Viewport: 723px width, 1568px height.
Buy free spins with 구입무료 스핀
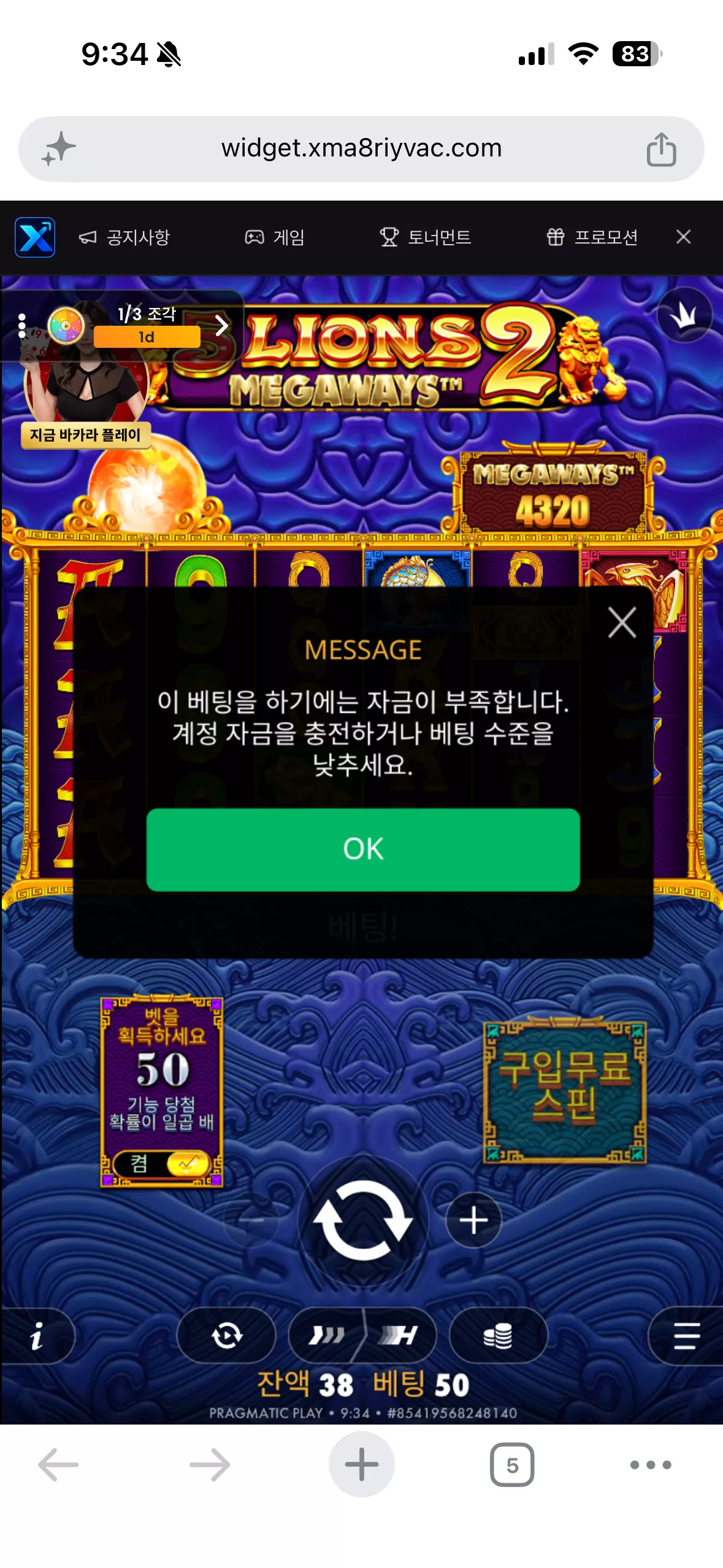(565, 1090)
